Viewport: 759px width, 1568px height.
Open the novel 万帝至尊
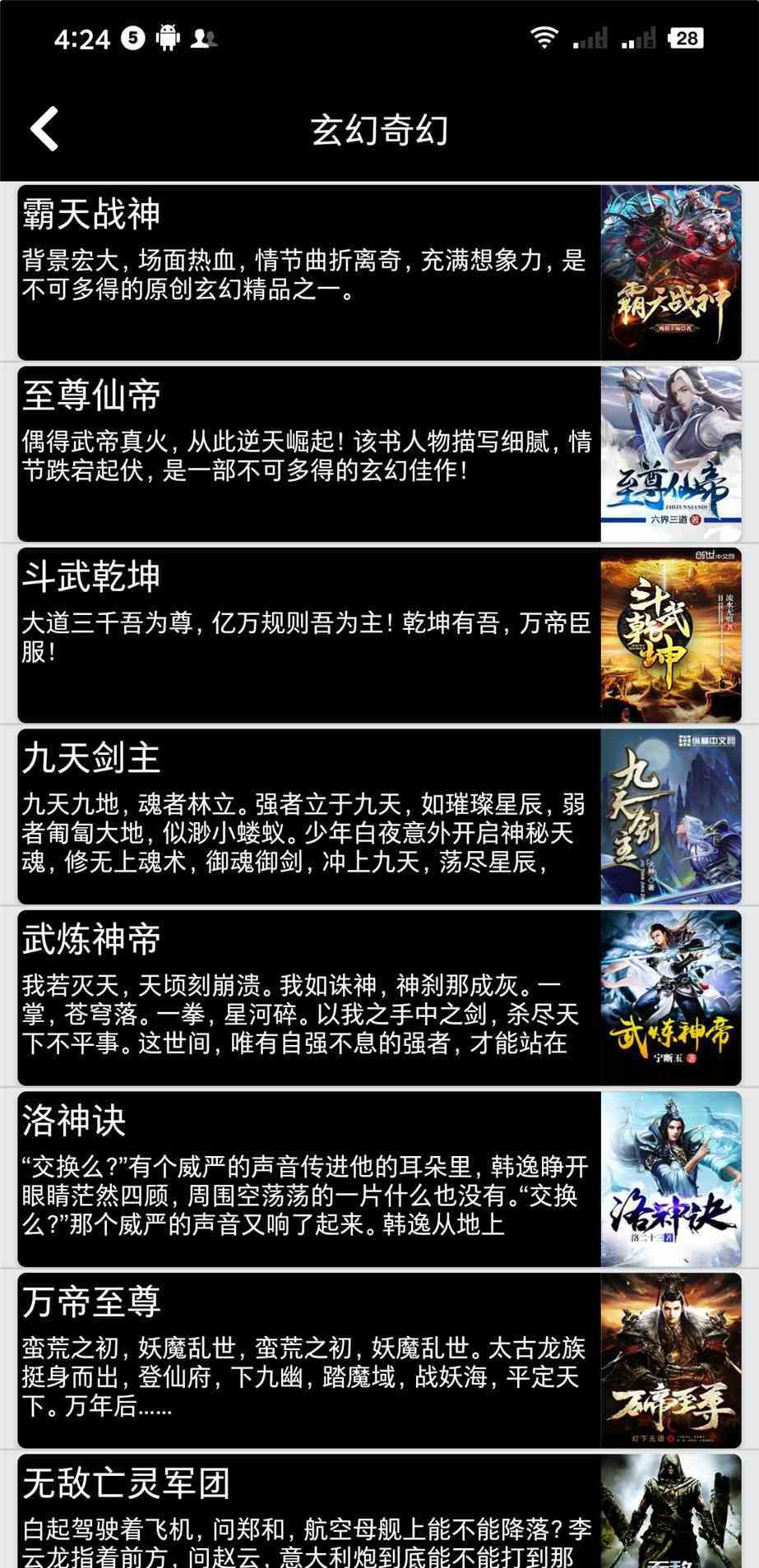378,1359
